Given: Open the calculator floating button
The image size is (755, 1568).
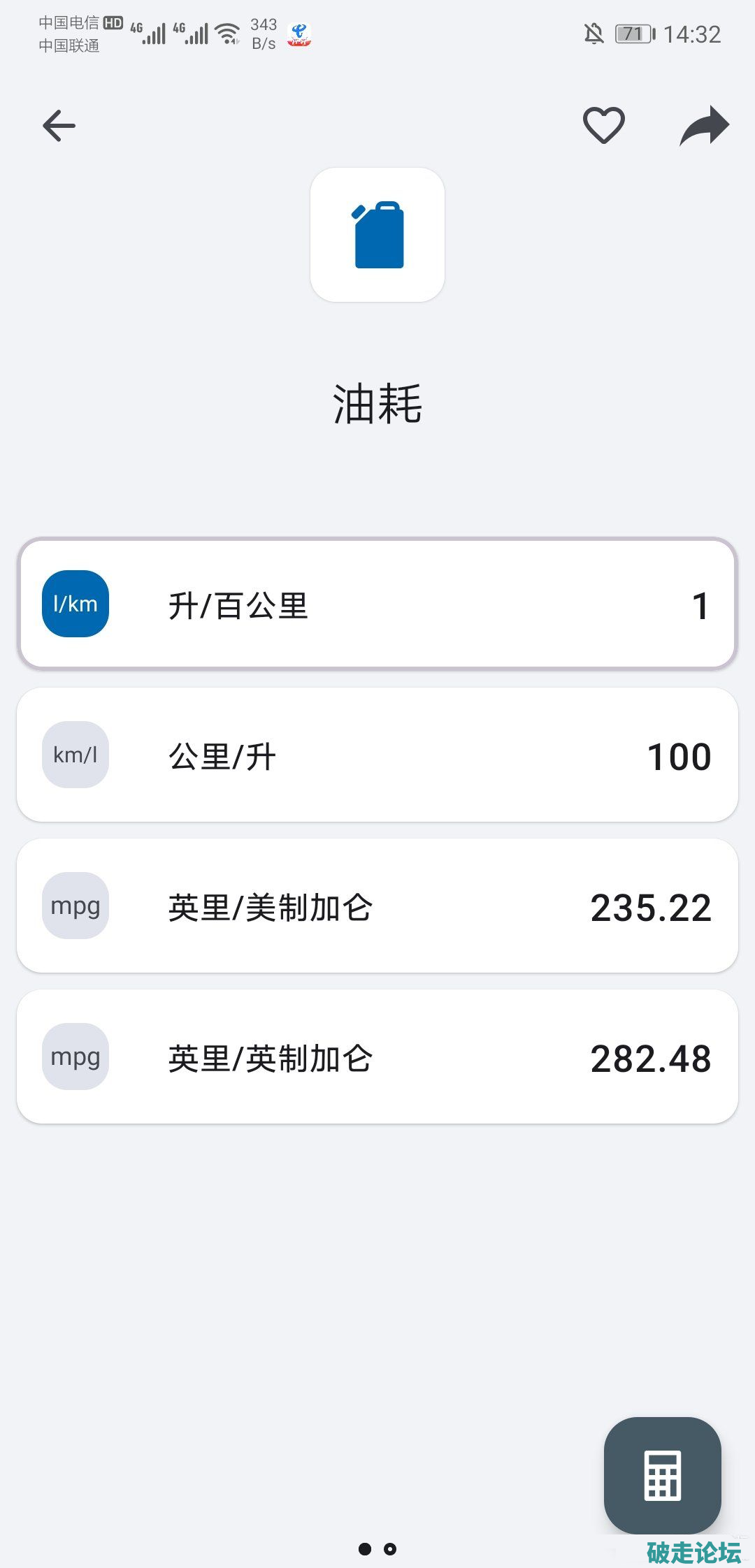Looking at the screenshot, I should (662, 1475).
